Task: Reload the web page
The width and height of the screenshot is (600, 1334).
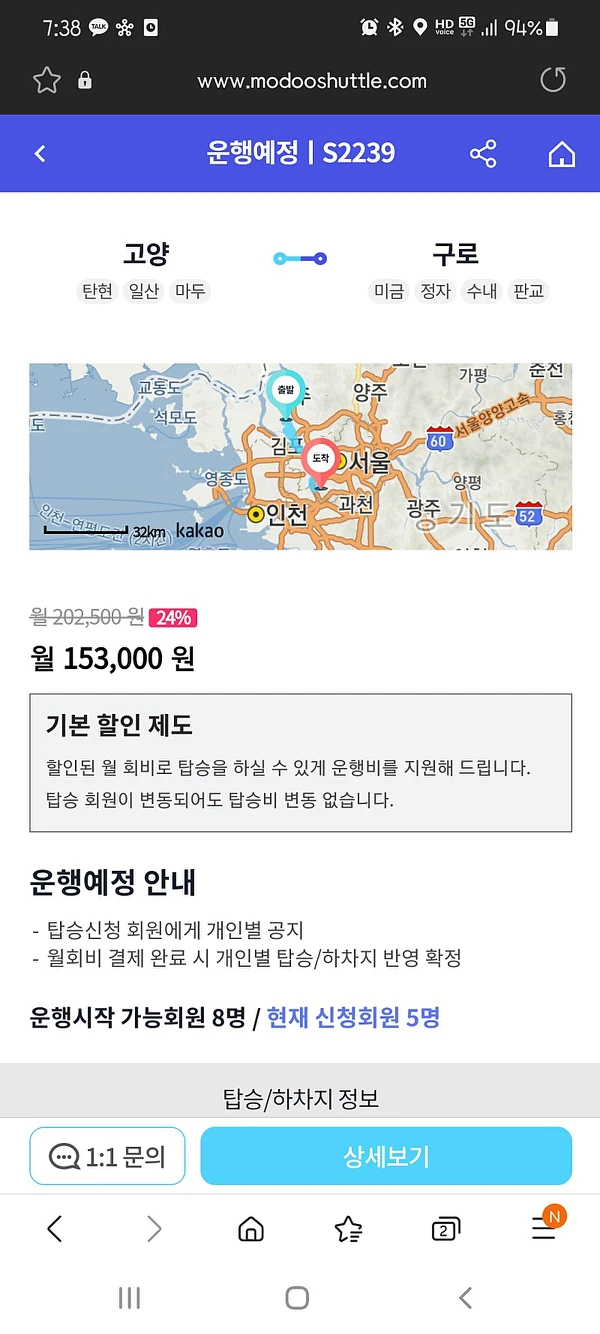Action: 553,81
